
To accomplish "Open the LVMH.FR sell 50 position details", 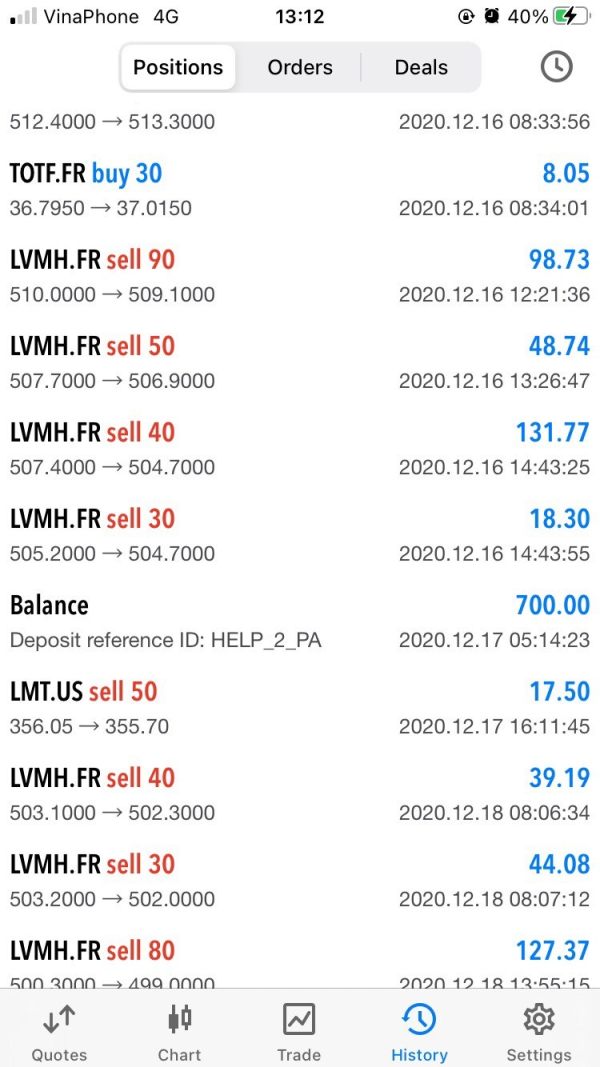I will (x=300, y=362).
